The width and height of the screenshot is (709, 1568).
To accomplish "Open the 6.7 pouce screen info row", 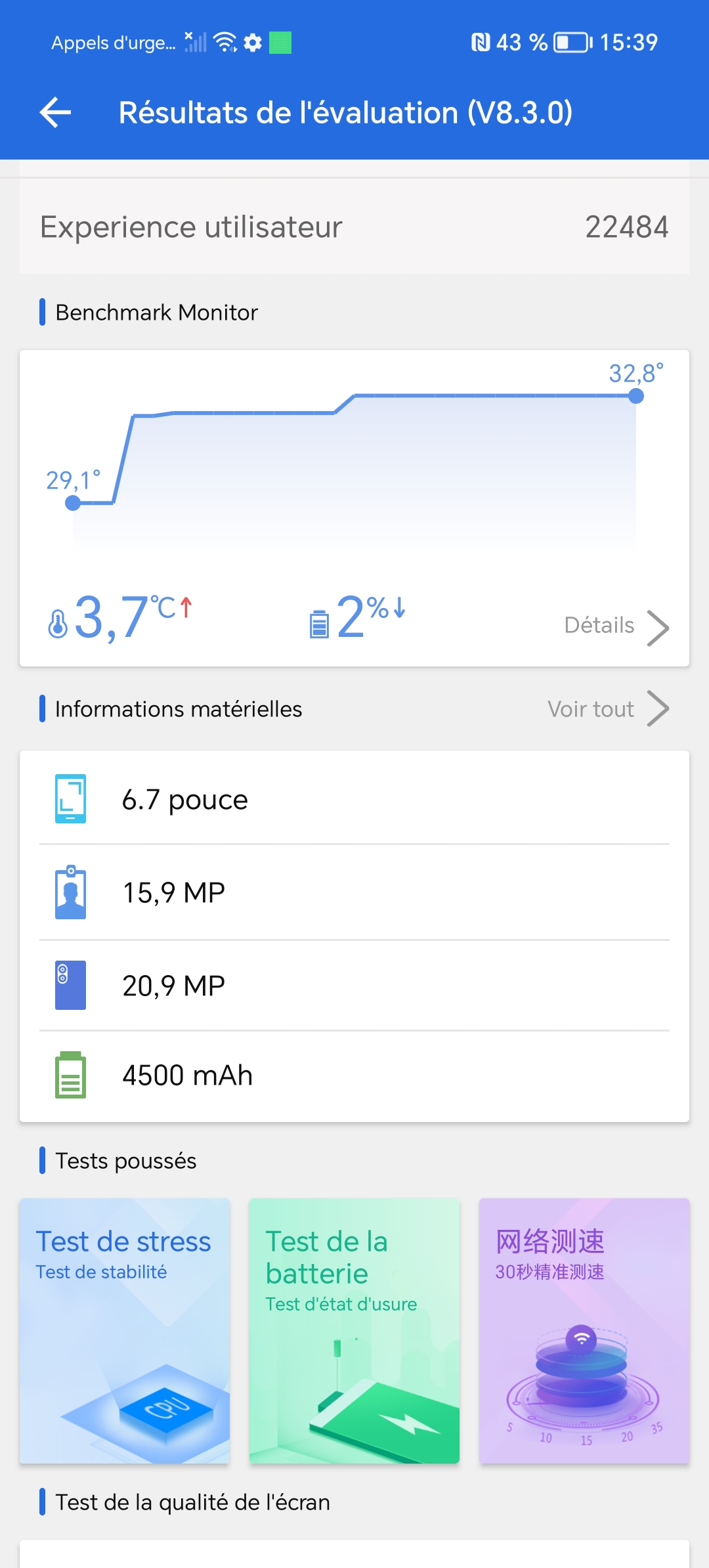I will click(354, 799).
